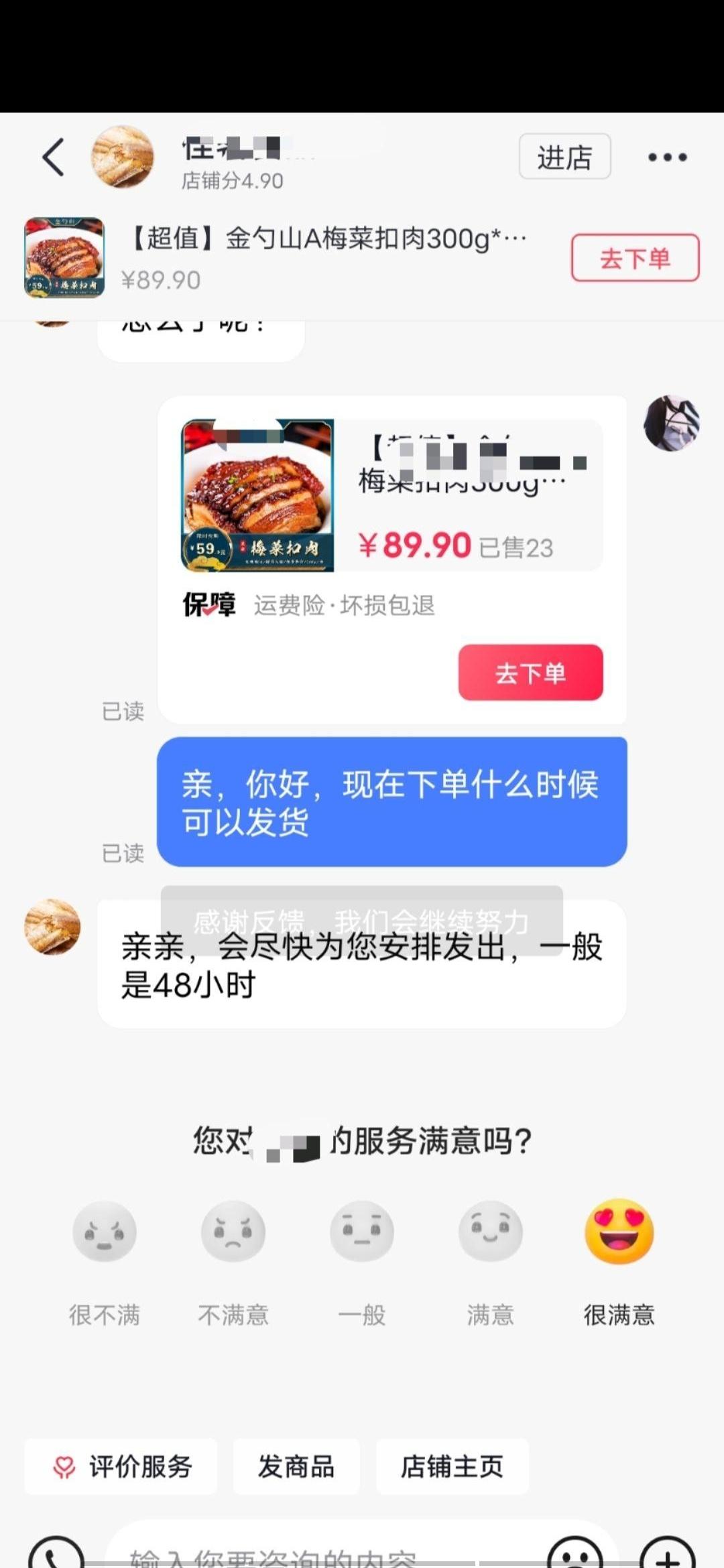
Task: Open 店铺主页 from the quick menu
Action: click(453, 1467)
